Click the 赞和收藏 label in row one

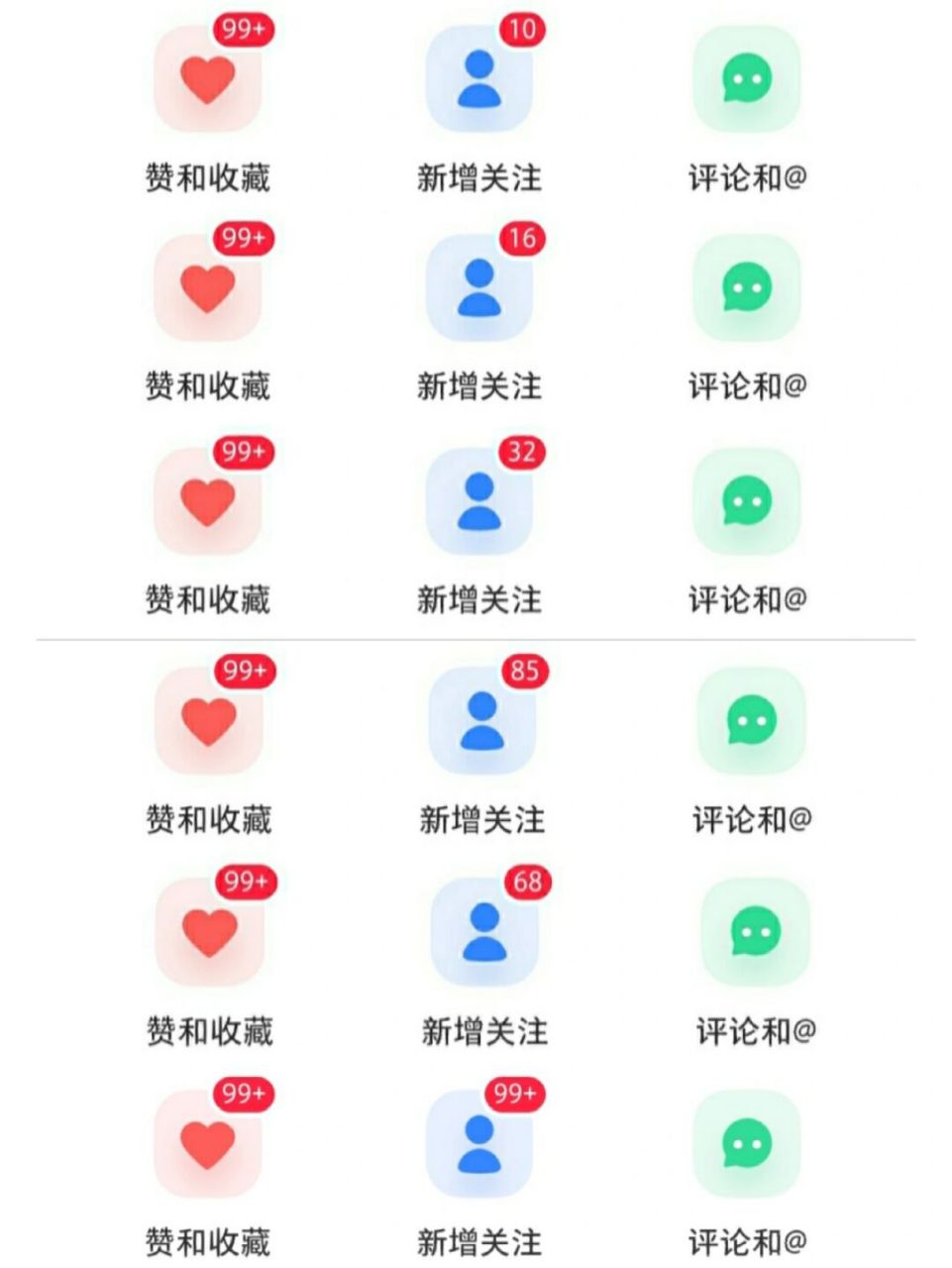pos(206,176)
